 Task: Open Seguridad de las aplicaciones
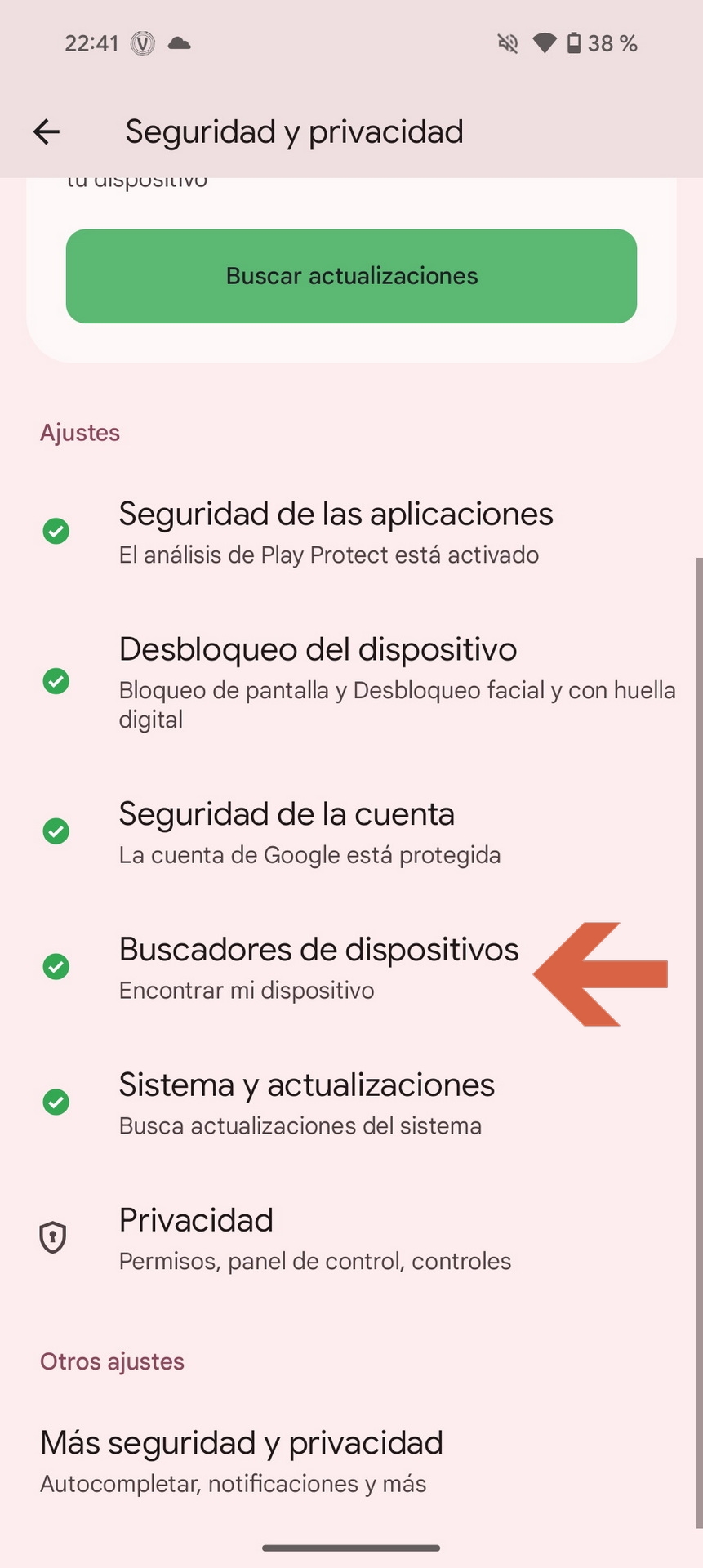point(351,532)
